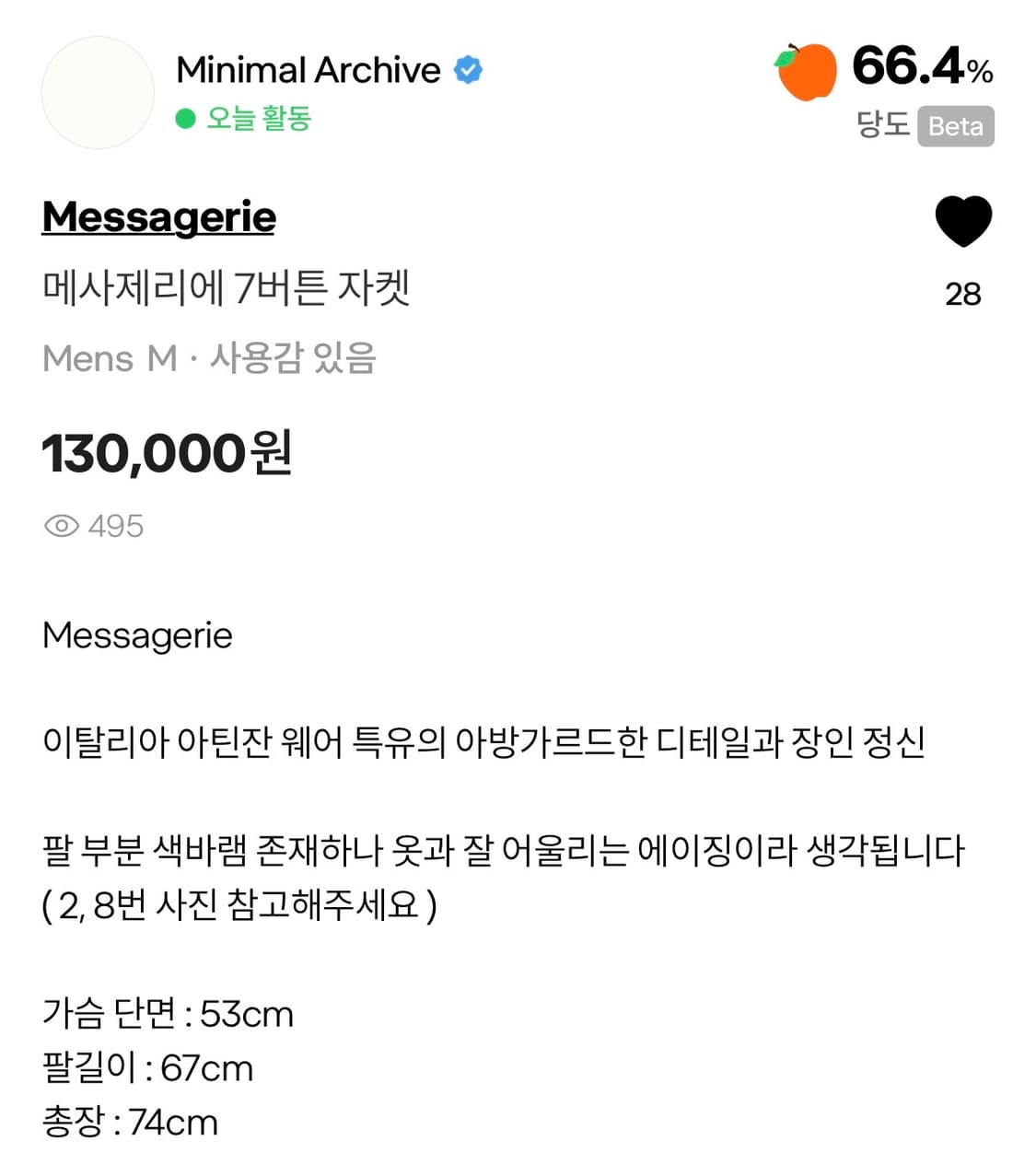Viewport: 1036px width, 1176px height.
Task: Click the green activity status dot
Action: [186, 118]
